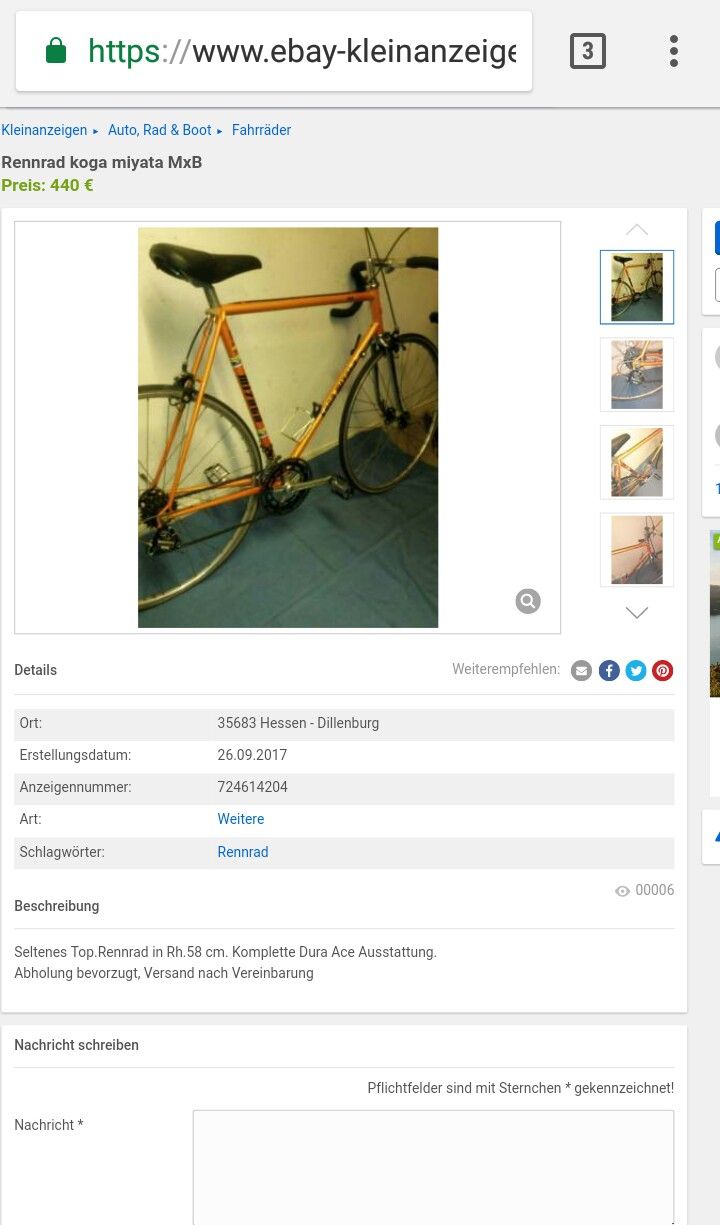Open the browser tab switcher
This screenshot has height=1225, width=720.
point(588,51)
